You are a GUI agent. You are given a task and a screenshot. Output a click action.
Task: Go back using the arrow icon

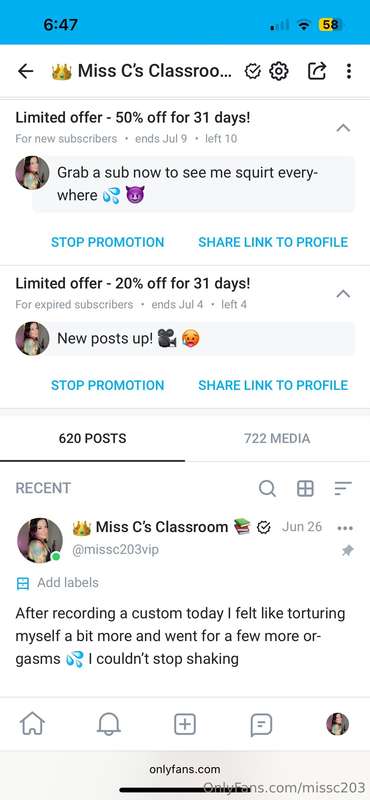26,71
